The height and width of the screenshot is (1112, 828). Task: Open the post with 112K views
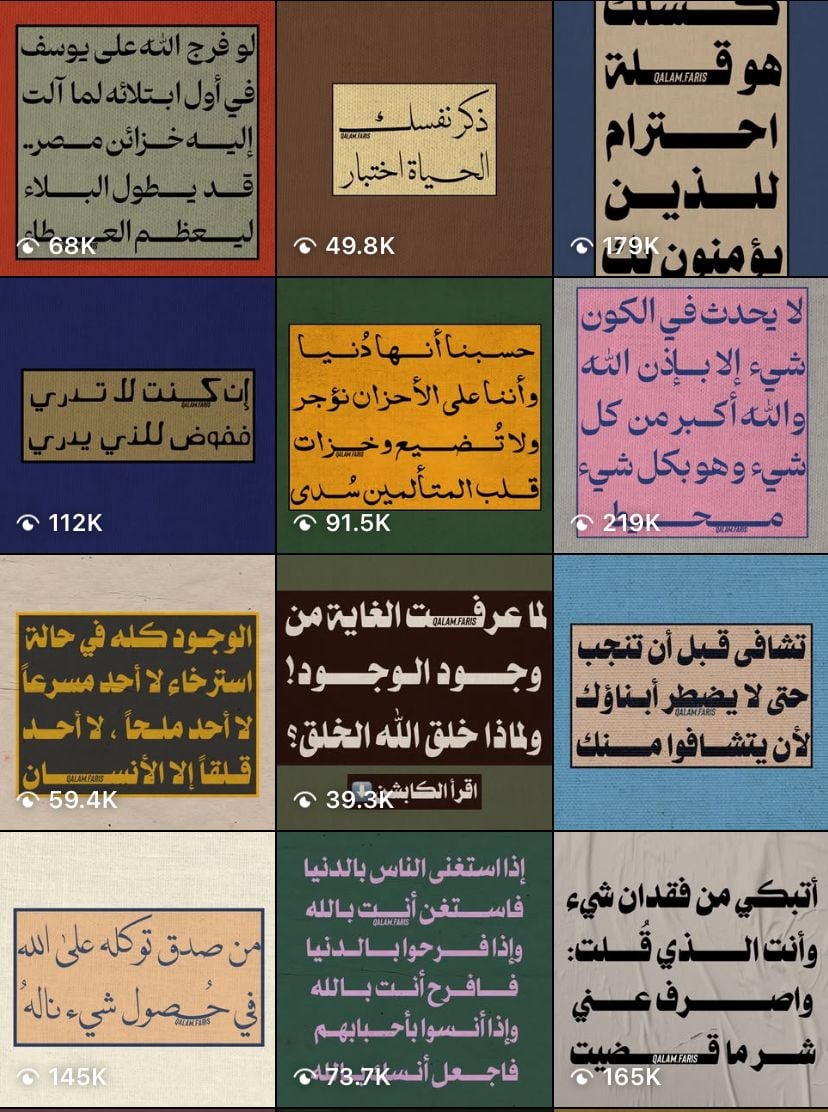click(137, 415)
